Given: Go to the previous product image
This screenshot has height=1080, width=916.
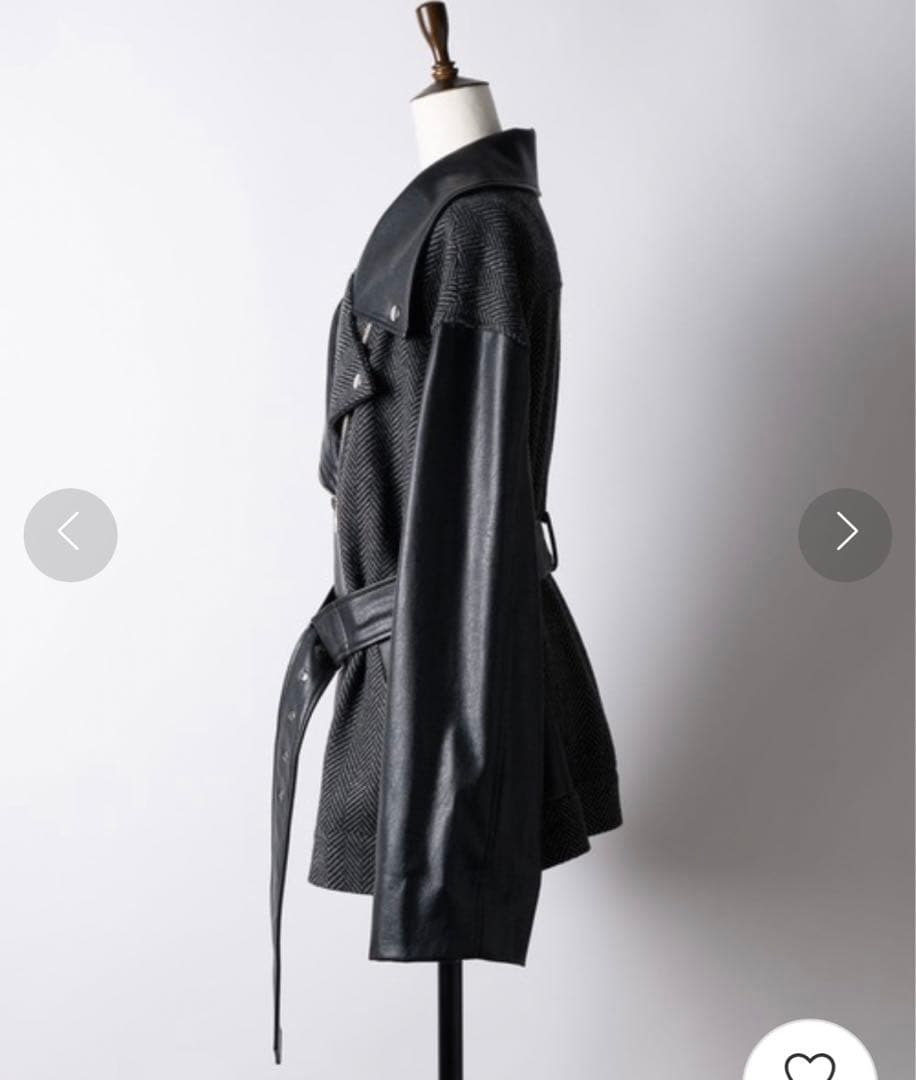Looking at the screenshot, I should [70, 534].
